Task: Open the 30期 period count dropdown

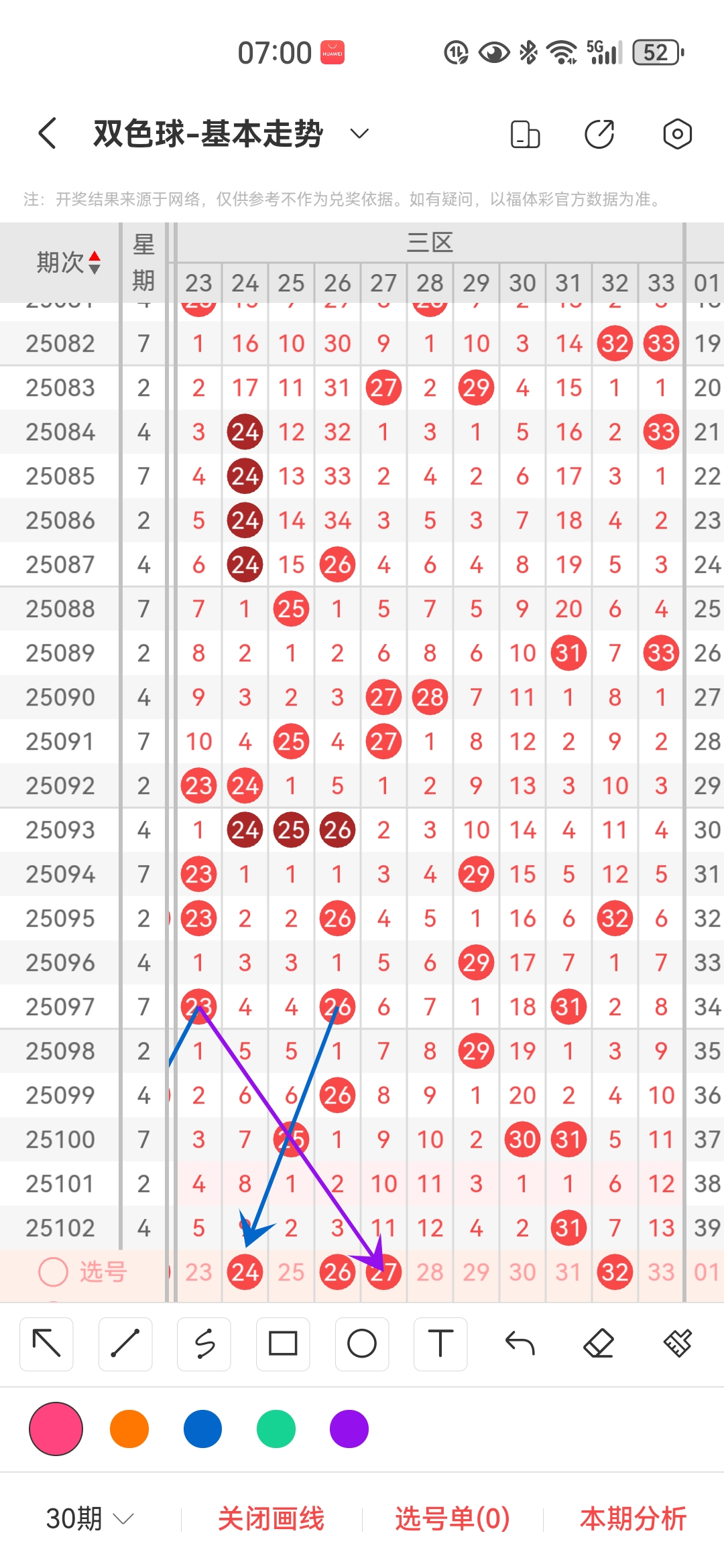Action: pyautogui.click(x=90, y=1518)
